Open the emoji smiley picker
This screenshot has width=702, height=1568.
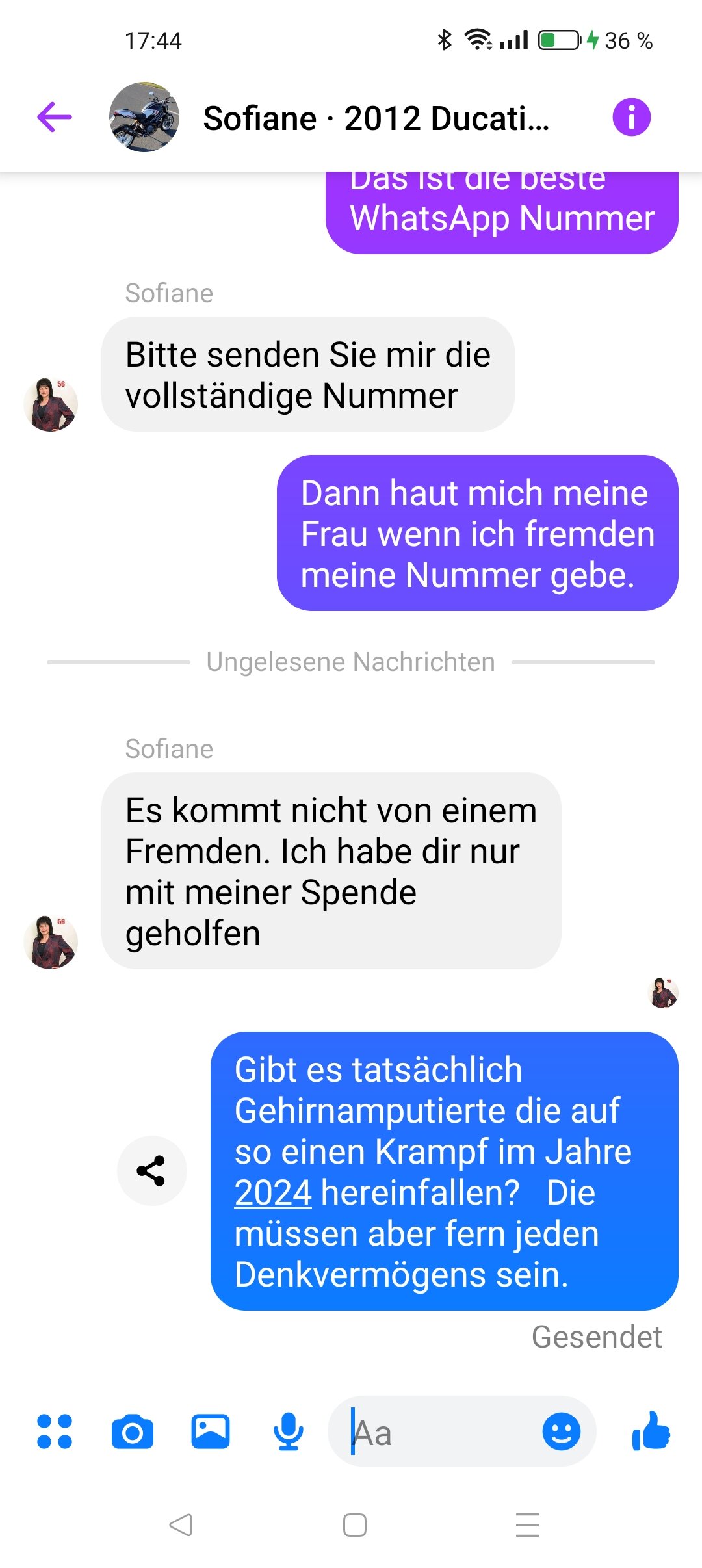pyautogui.click(x=562, y=1431)
